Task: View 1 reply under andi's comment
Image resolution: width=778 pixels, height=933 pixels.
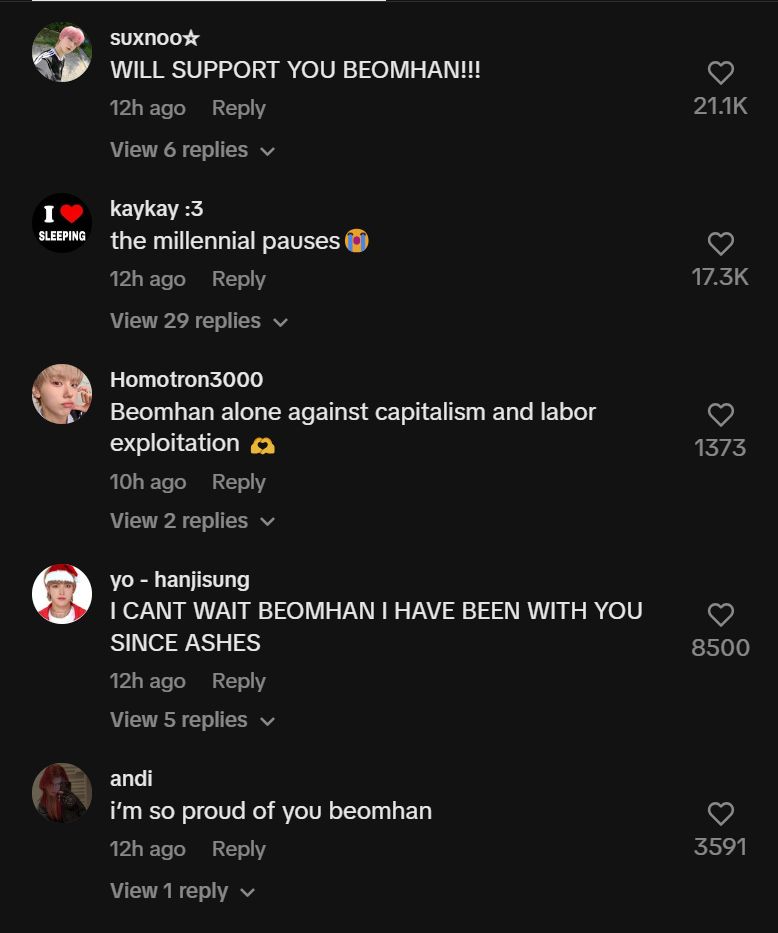Action: 182,891
